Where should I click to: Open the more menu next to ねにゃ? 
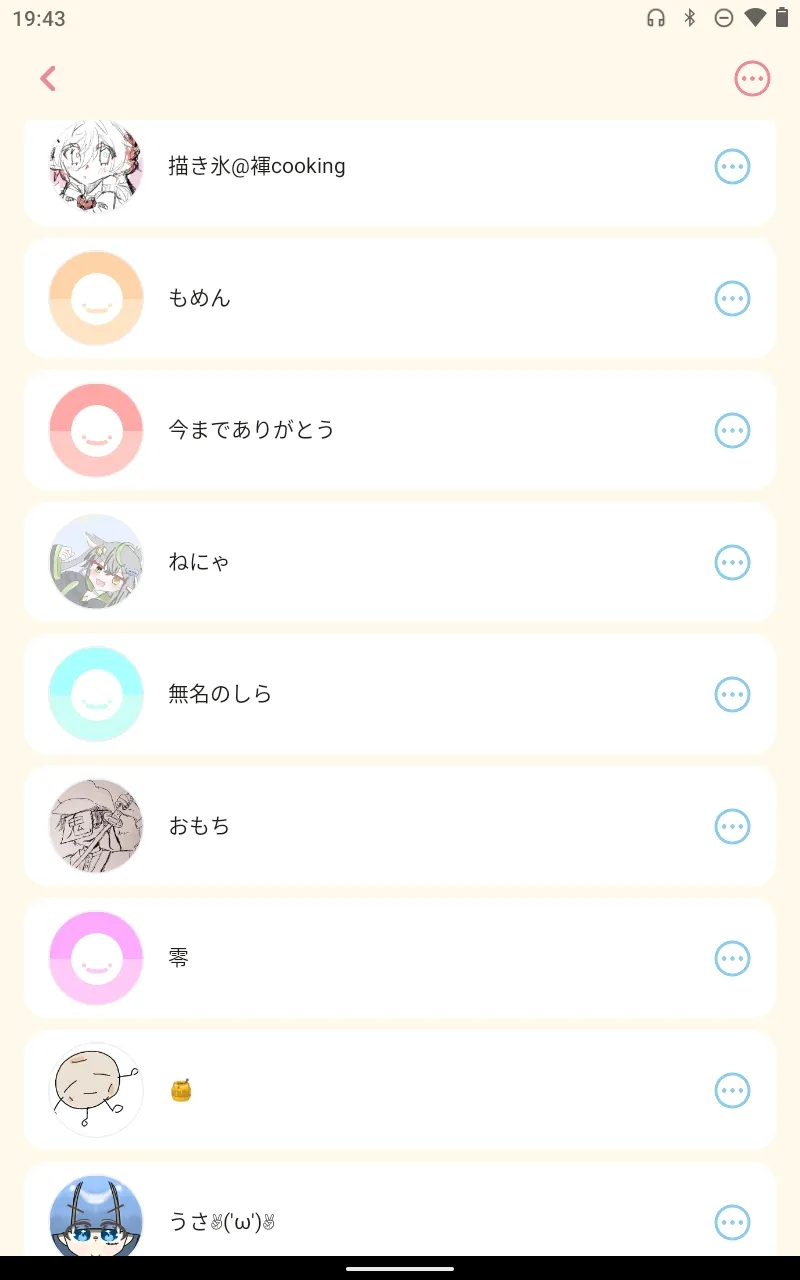732,562
